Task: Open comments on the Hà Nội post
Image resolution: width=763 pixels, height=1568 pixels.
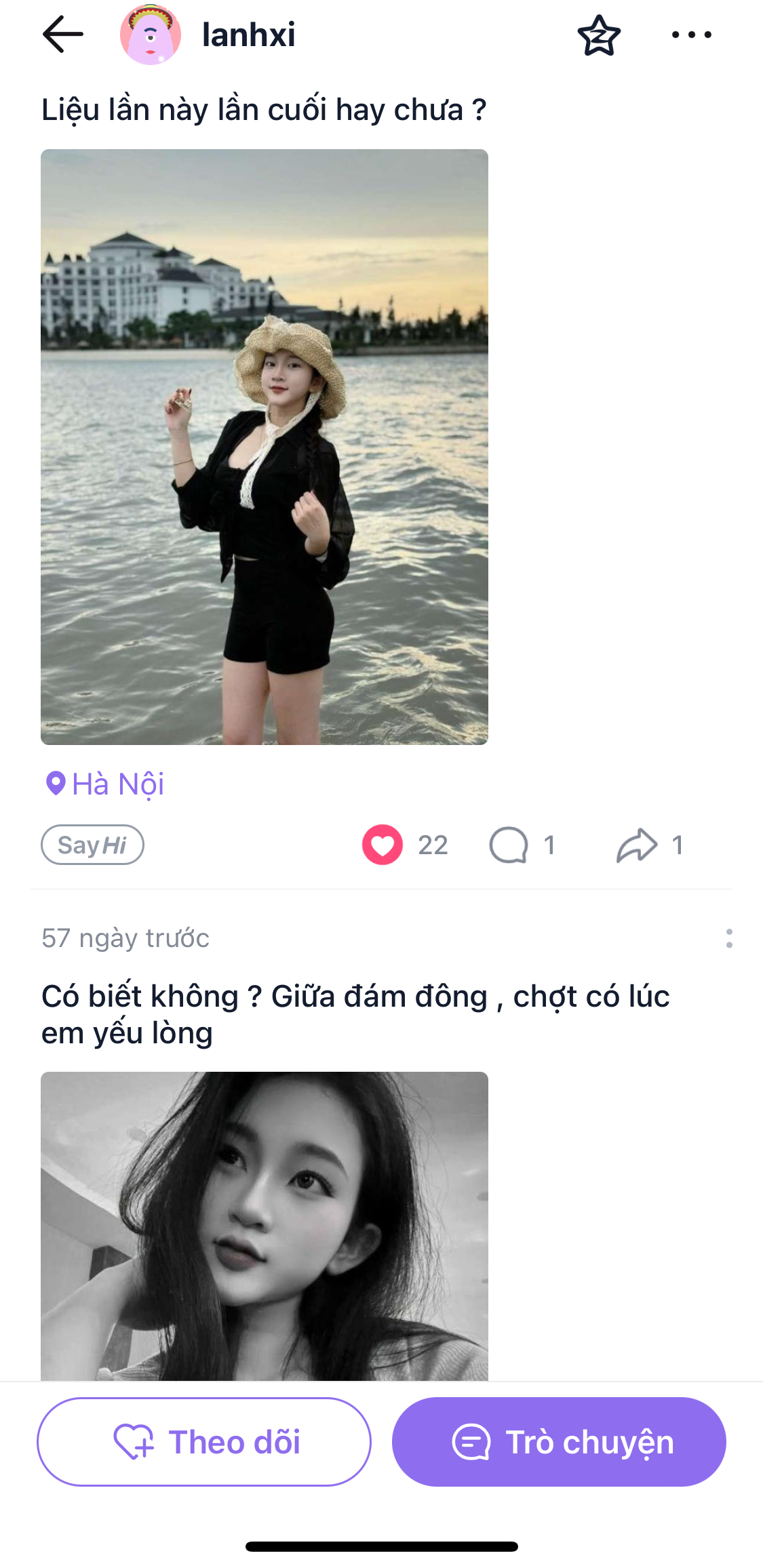Action: pyautogui.click(x=509, y=845)
